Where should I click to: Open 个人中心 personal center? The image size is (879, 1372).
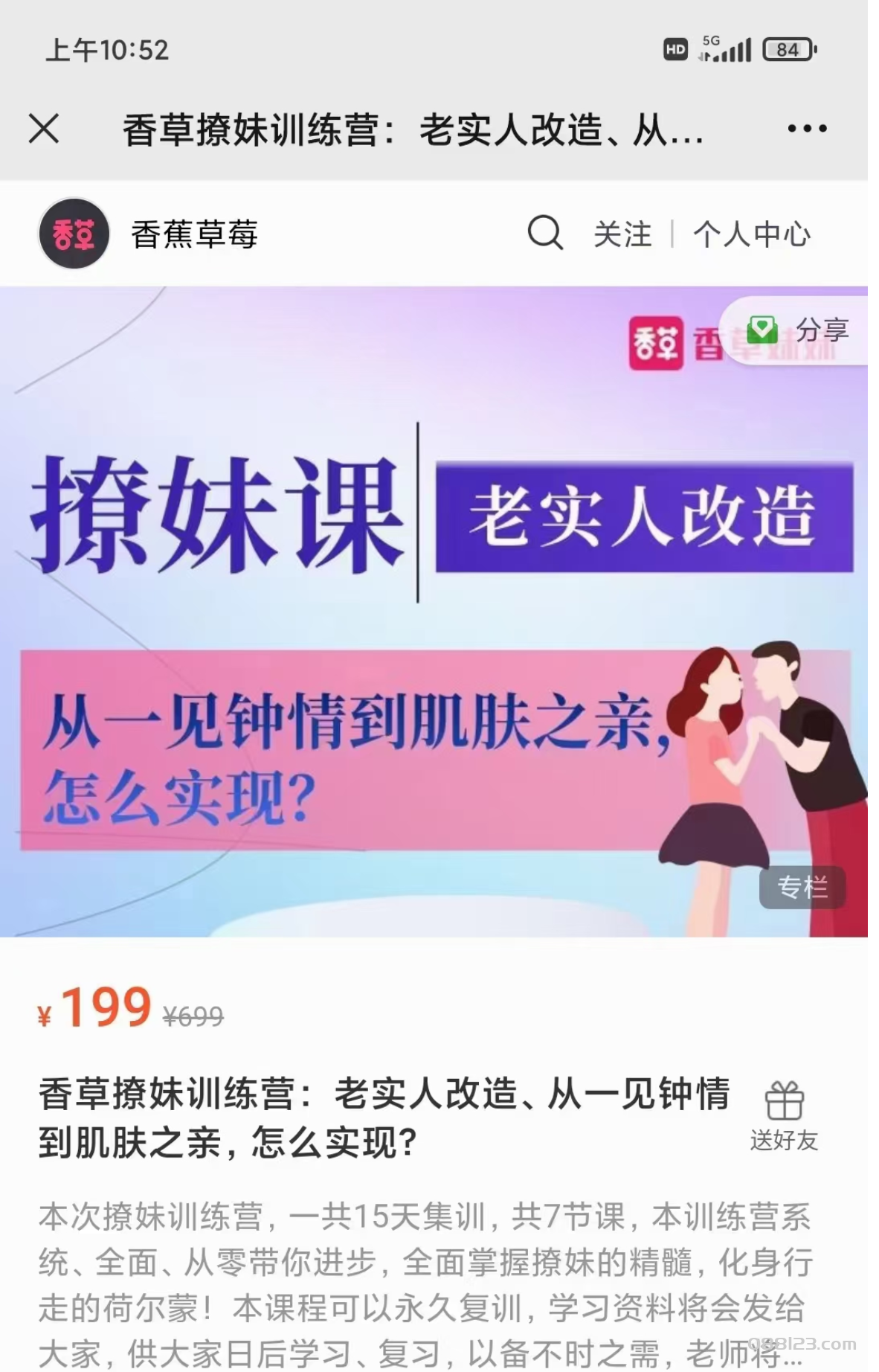click(751, 234)
